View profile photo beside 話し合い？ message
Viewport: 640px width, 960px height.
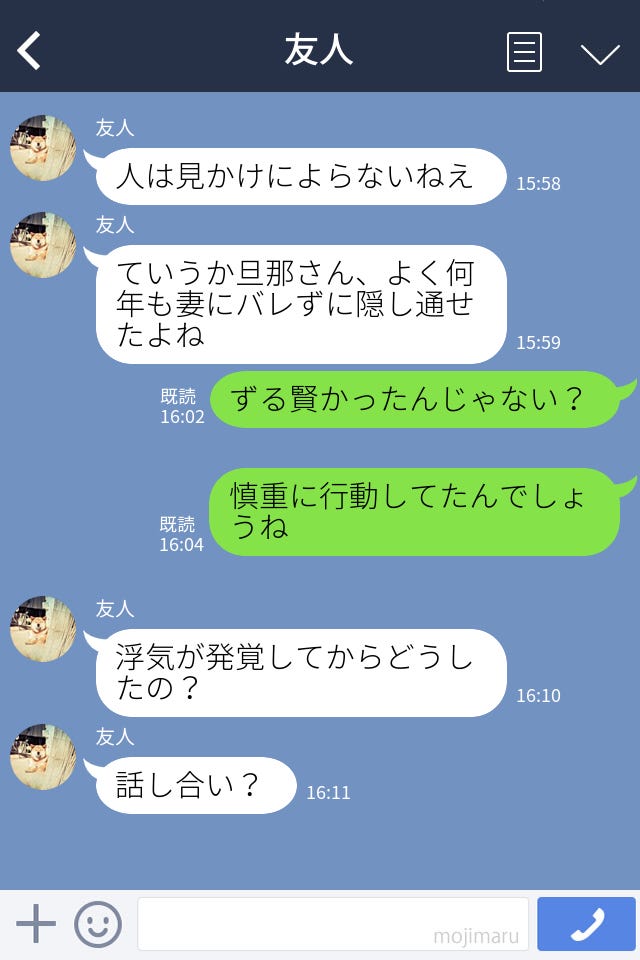coord(43,757)
